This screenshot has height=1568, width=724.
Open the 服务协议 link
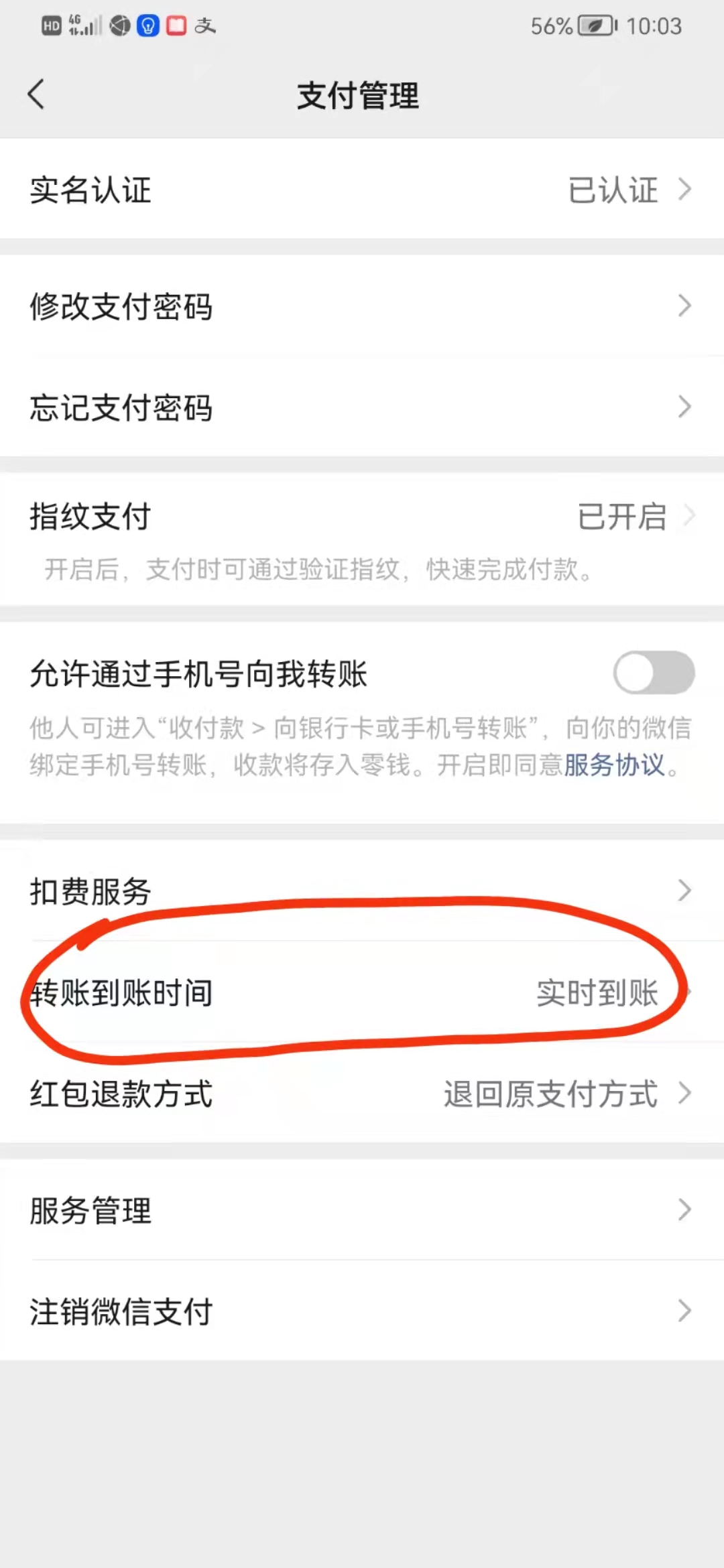[614, 765]
